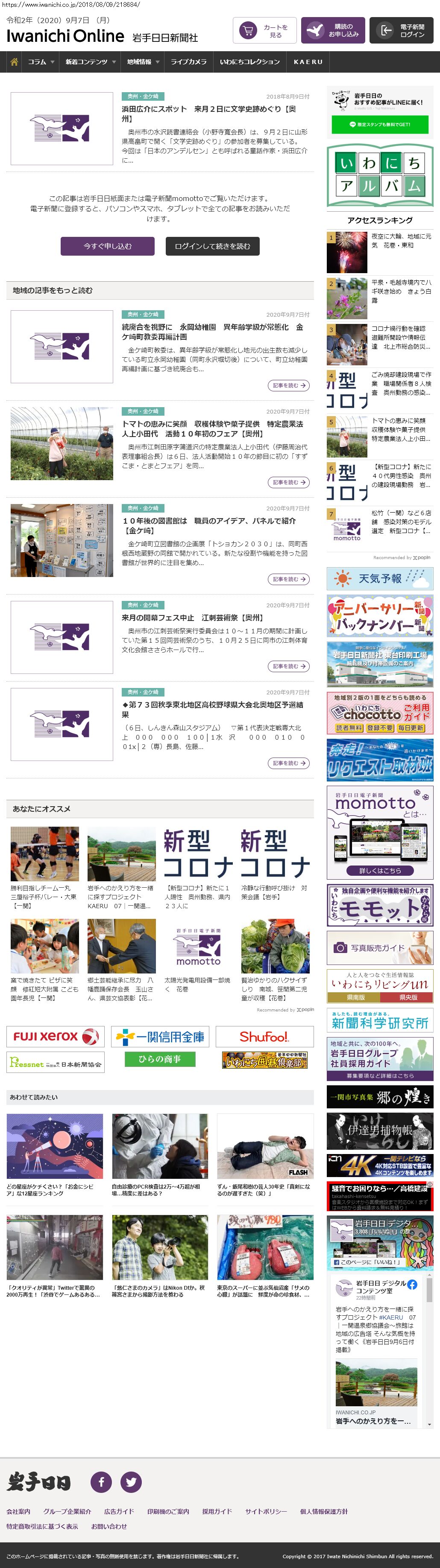This screenshot has height=1568, width=440.
Task: Open the home icon in navigation bar
Action: point(14,62)
